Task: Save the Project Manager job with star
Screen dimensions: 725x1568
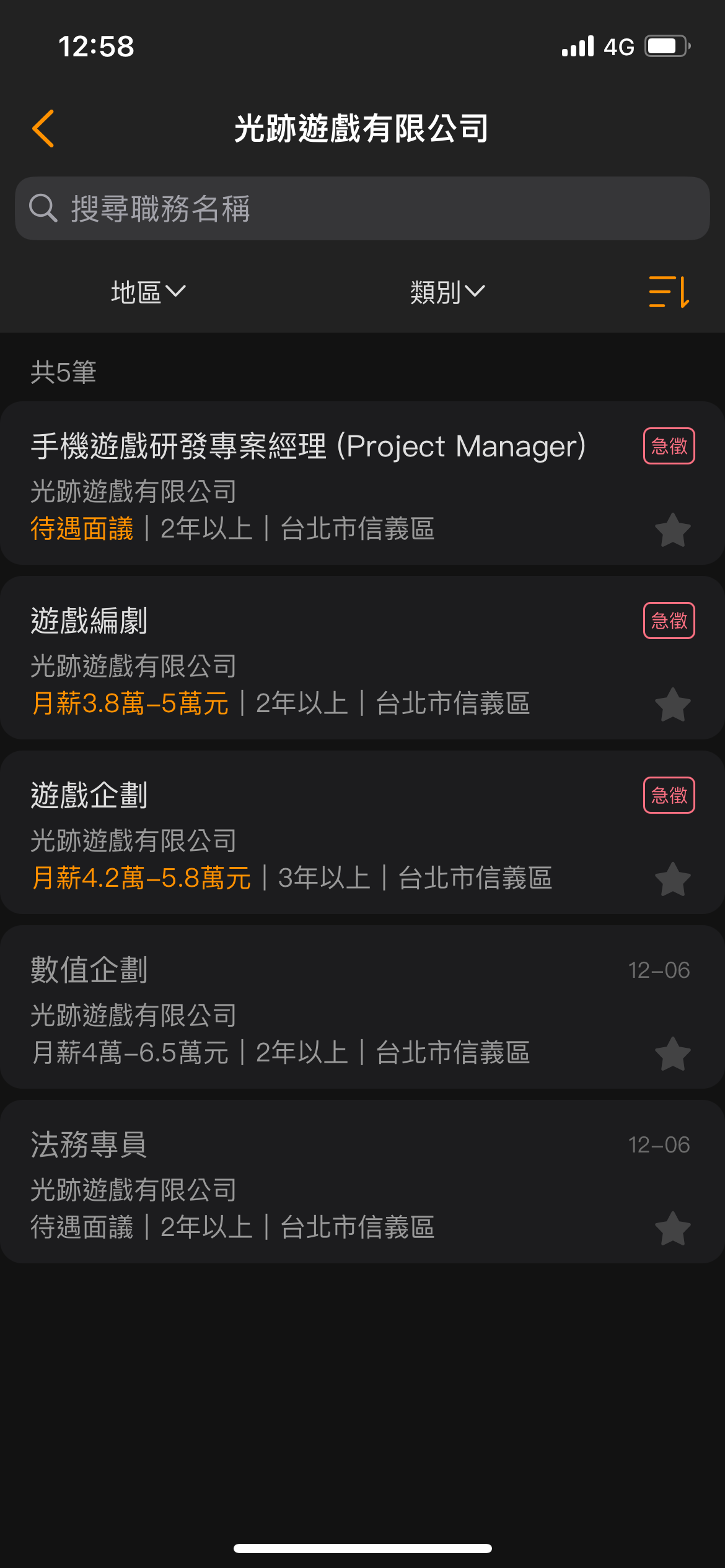Action: pyautogui.click(x=673, y=530)
